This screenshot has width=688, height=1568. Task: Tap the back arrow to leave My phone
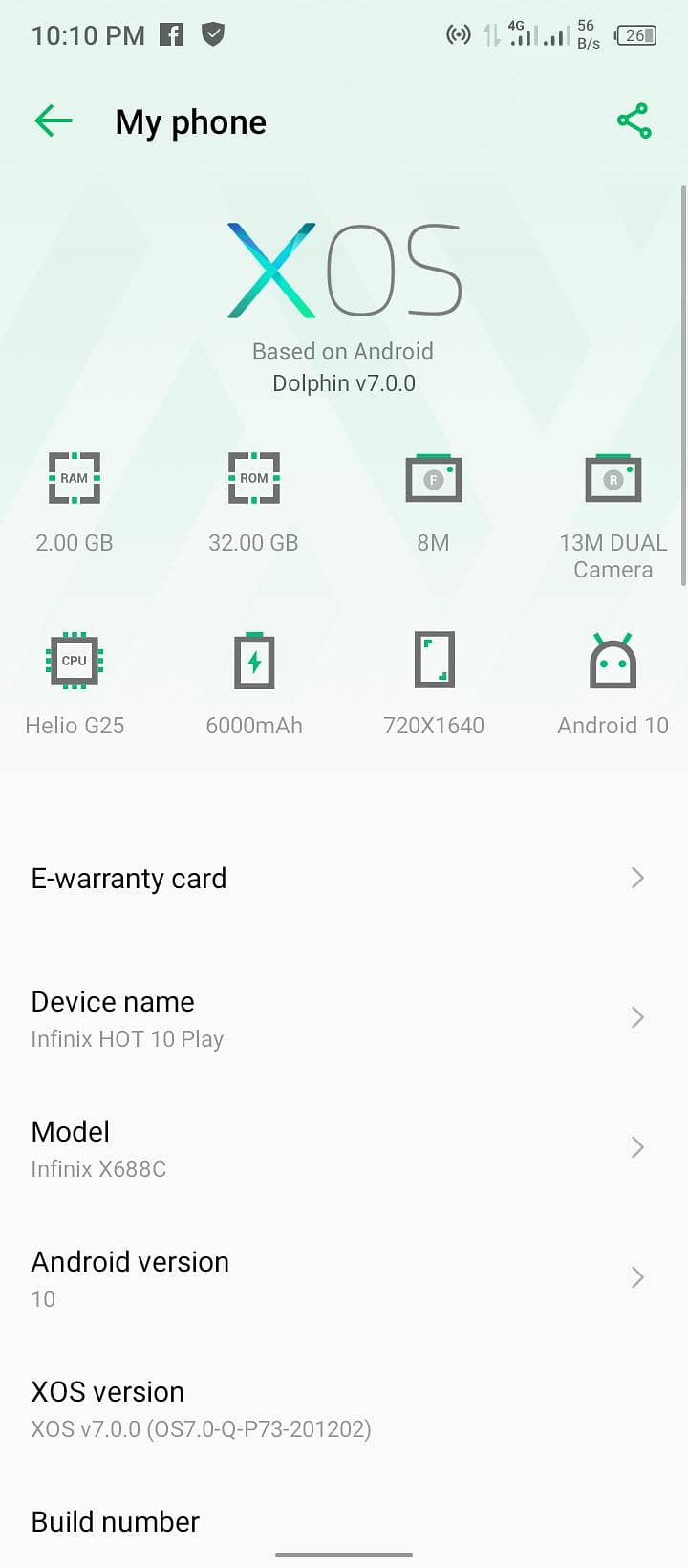tap(53, 120)
